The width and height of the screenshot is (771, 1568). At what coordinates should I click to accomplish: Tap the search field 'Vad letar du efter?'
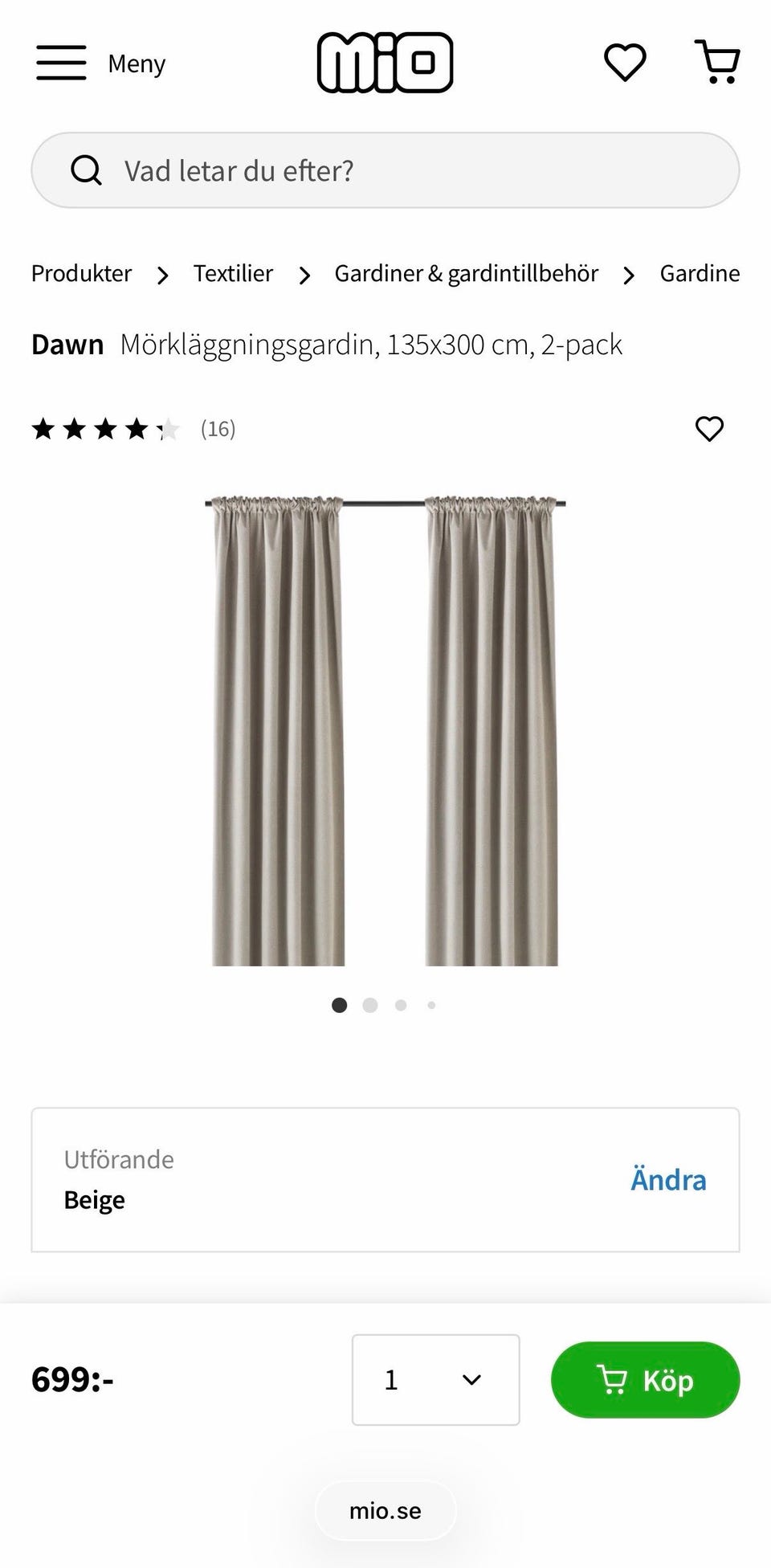pos(385,170)
